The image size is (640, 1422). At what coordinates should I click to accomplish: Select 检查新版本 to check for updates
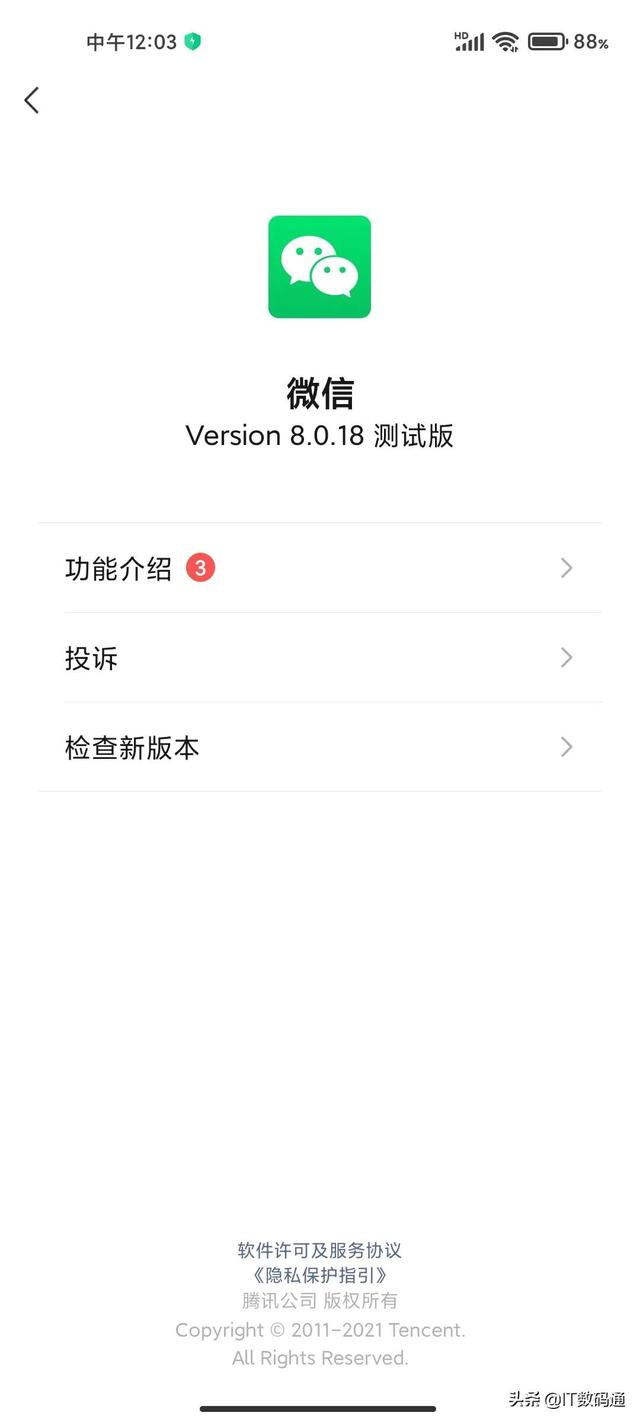pyautogui.click(x=319, y=748)
